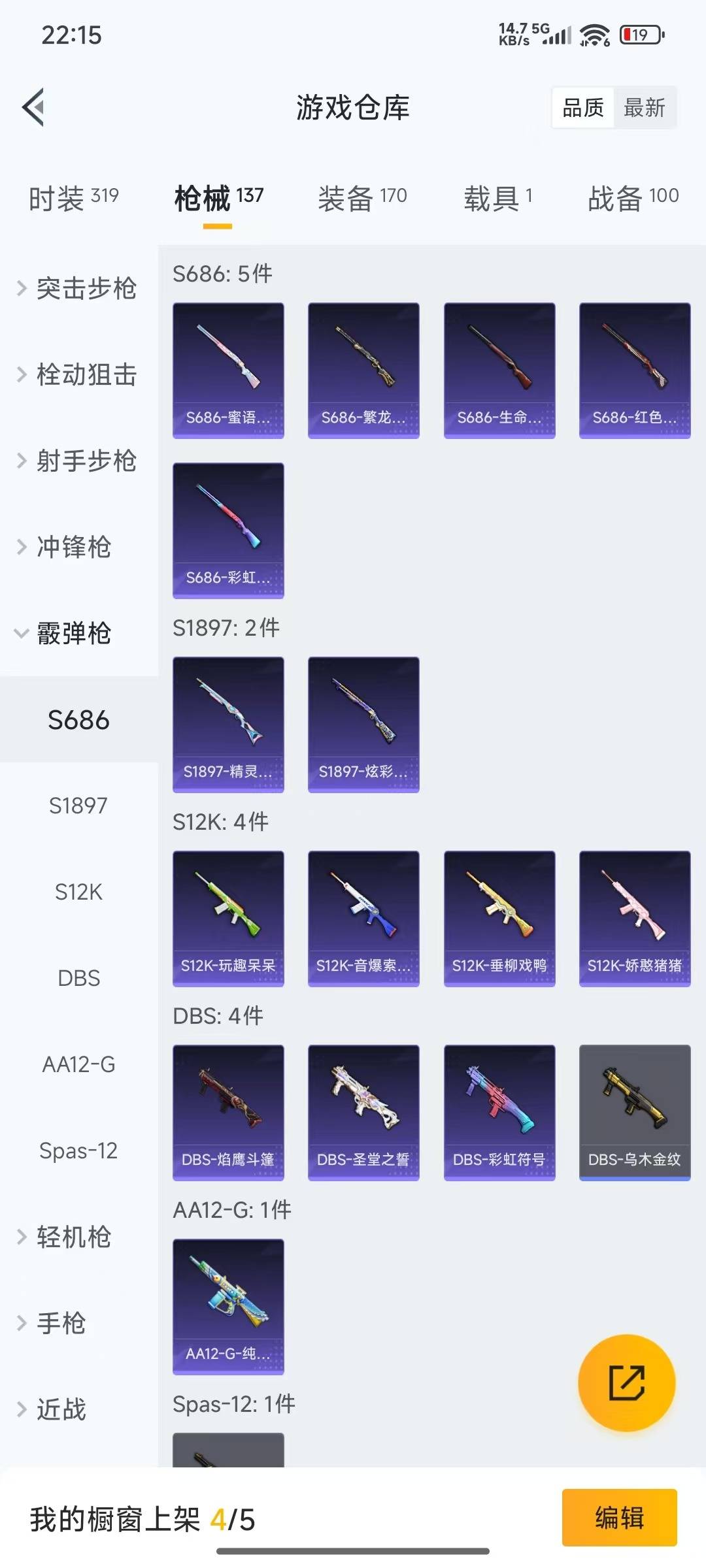View the S12K-玩趣呆呆 skin

tap(228, 918)
